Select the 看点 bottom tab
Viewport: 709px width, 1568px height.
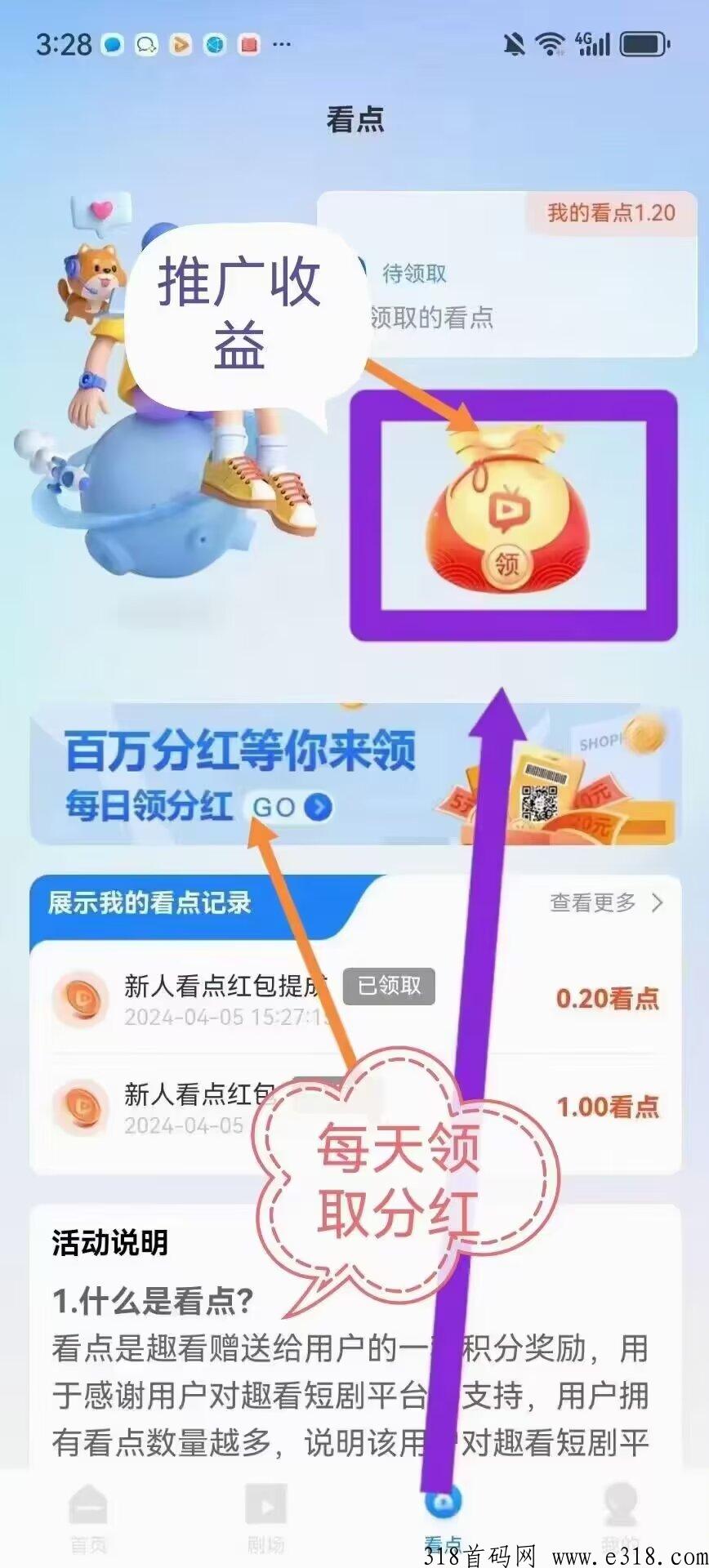coord(444,1517)
